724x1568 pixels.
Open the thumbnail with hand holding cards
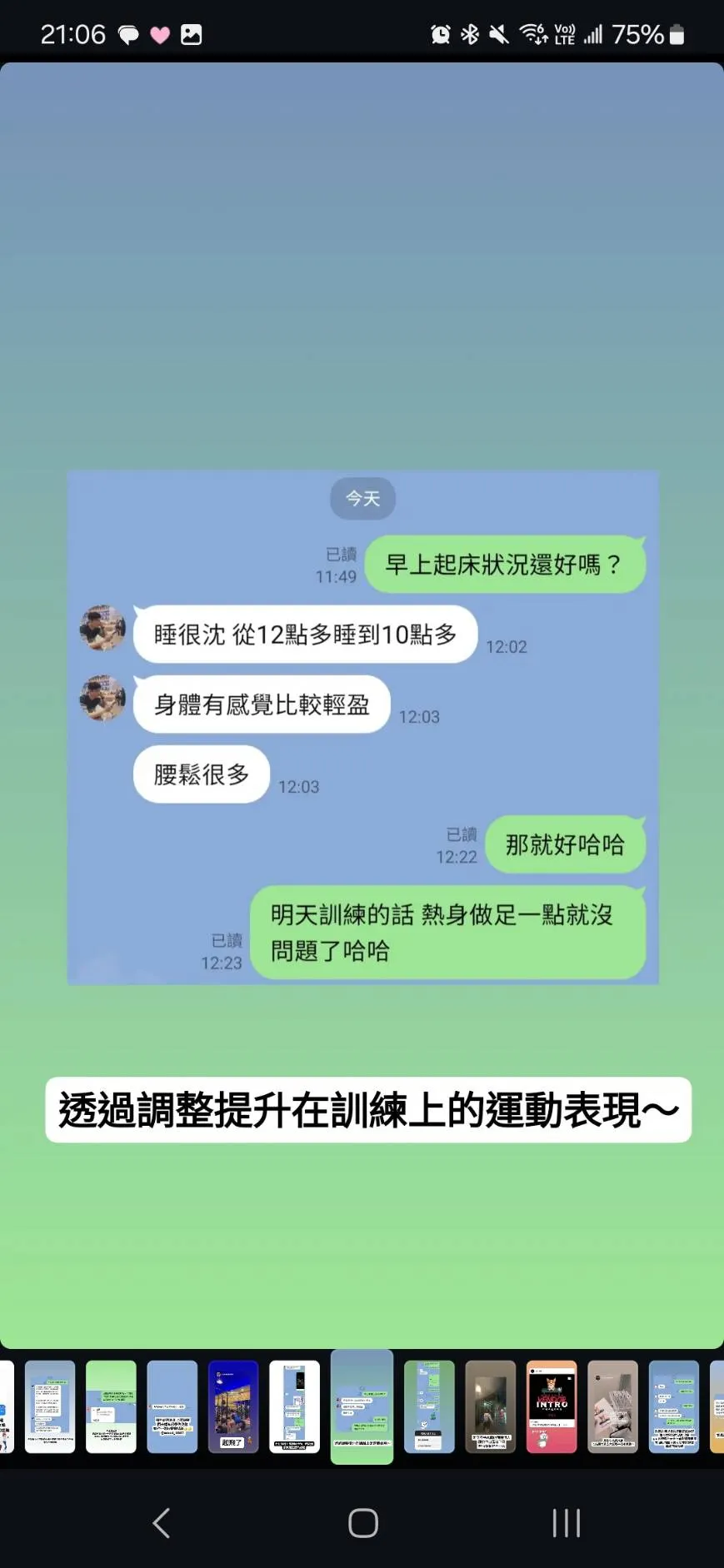tap(613, 1406)
